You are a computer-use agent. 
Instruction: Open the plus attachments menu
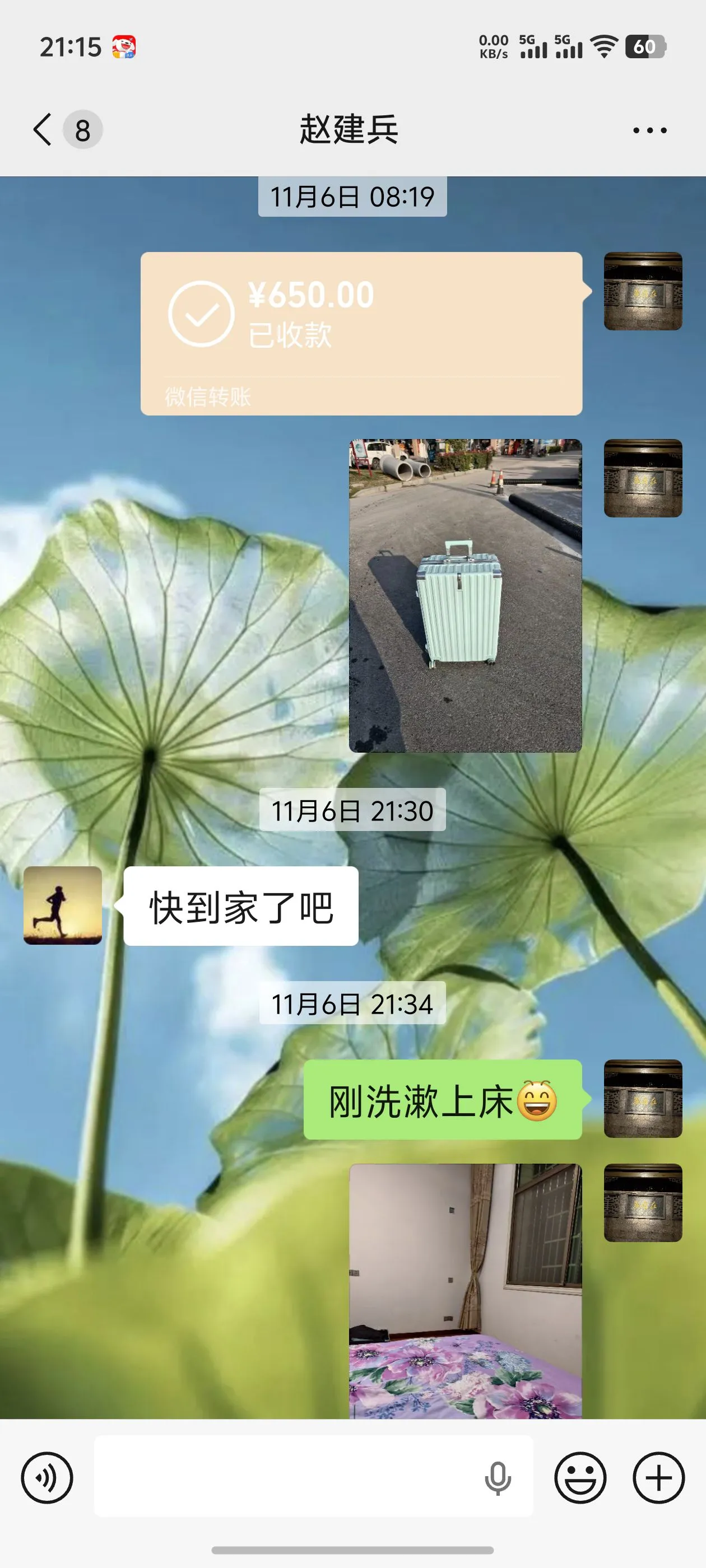(658, 1477)
